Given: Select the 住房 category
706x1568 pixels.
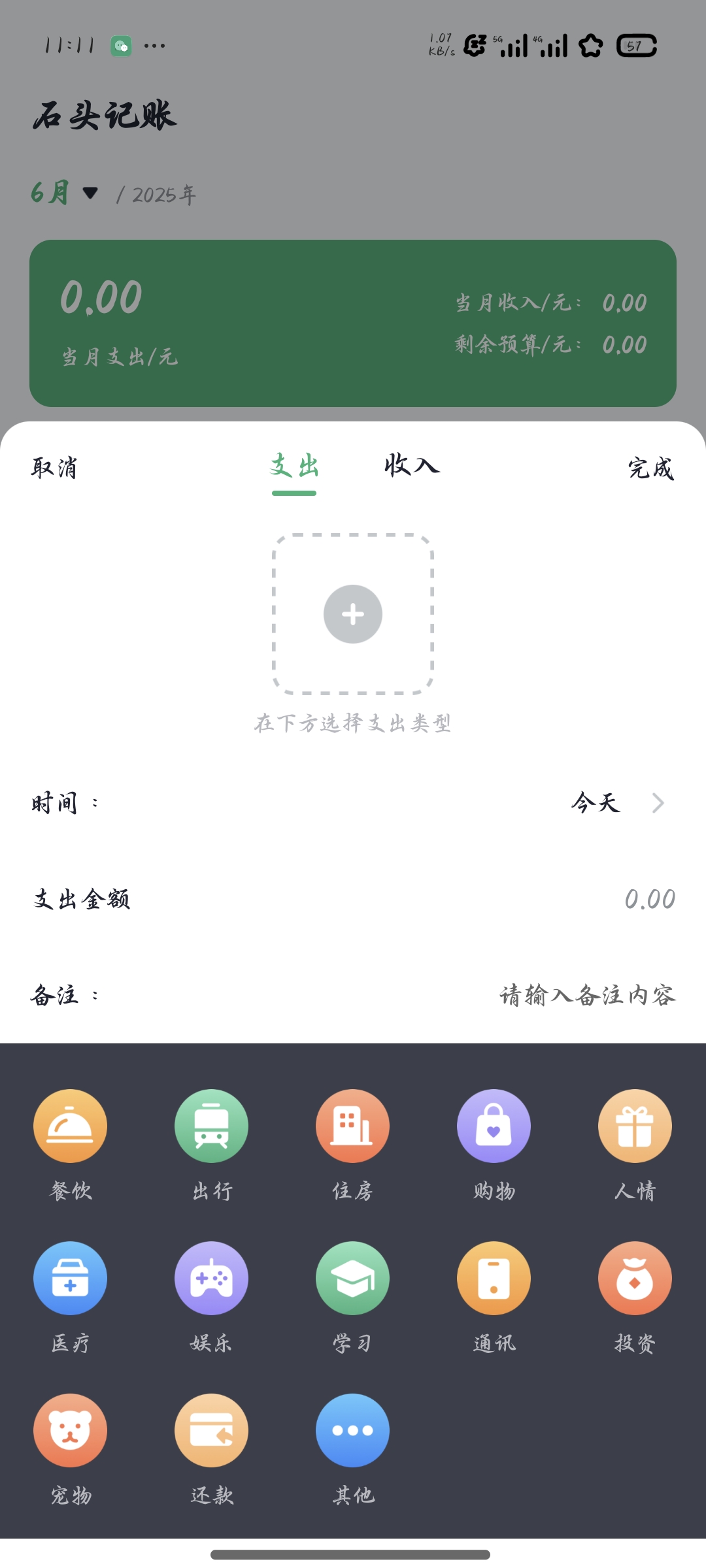Looking at the screenshot, I should click(x=353, y=1145).
